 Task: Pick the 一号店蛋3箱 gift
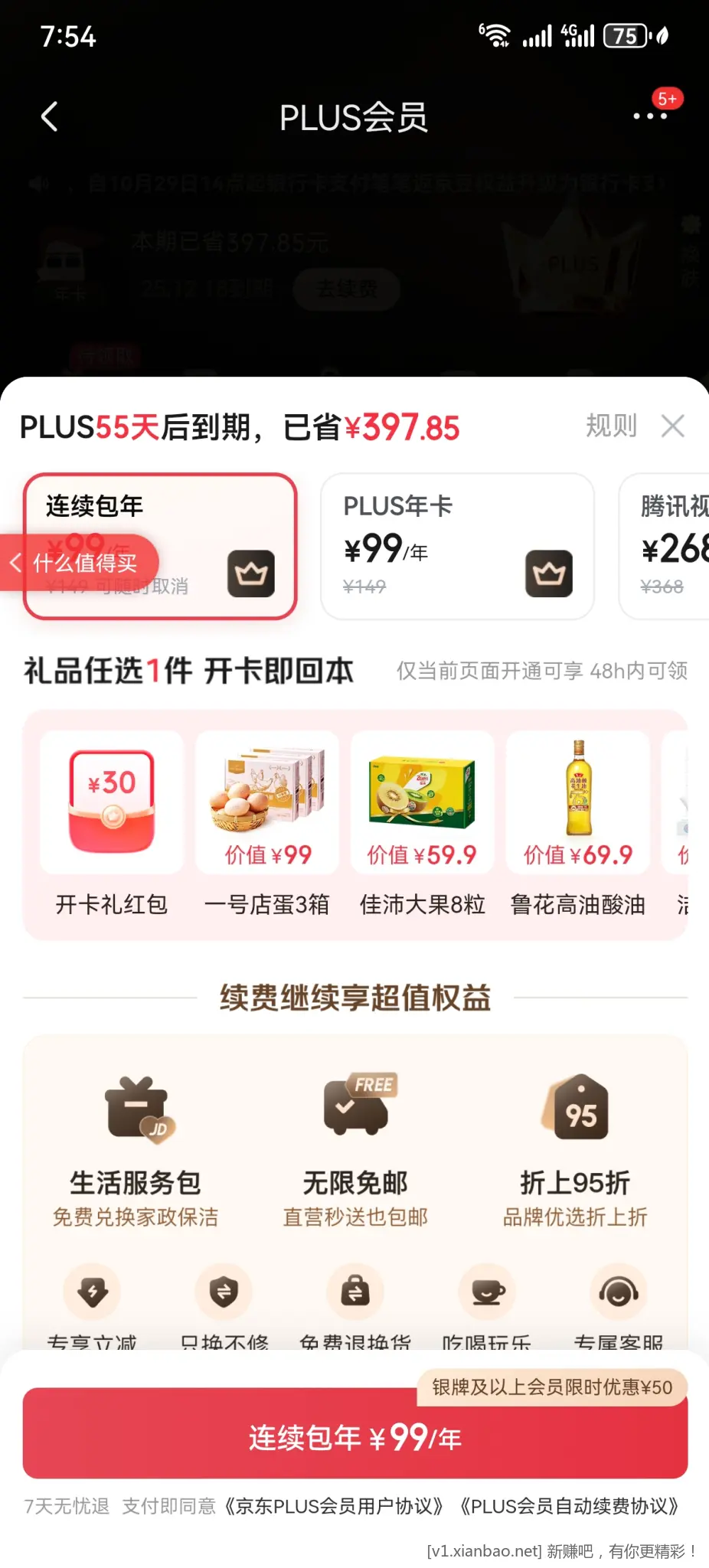pos(267,823)
